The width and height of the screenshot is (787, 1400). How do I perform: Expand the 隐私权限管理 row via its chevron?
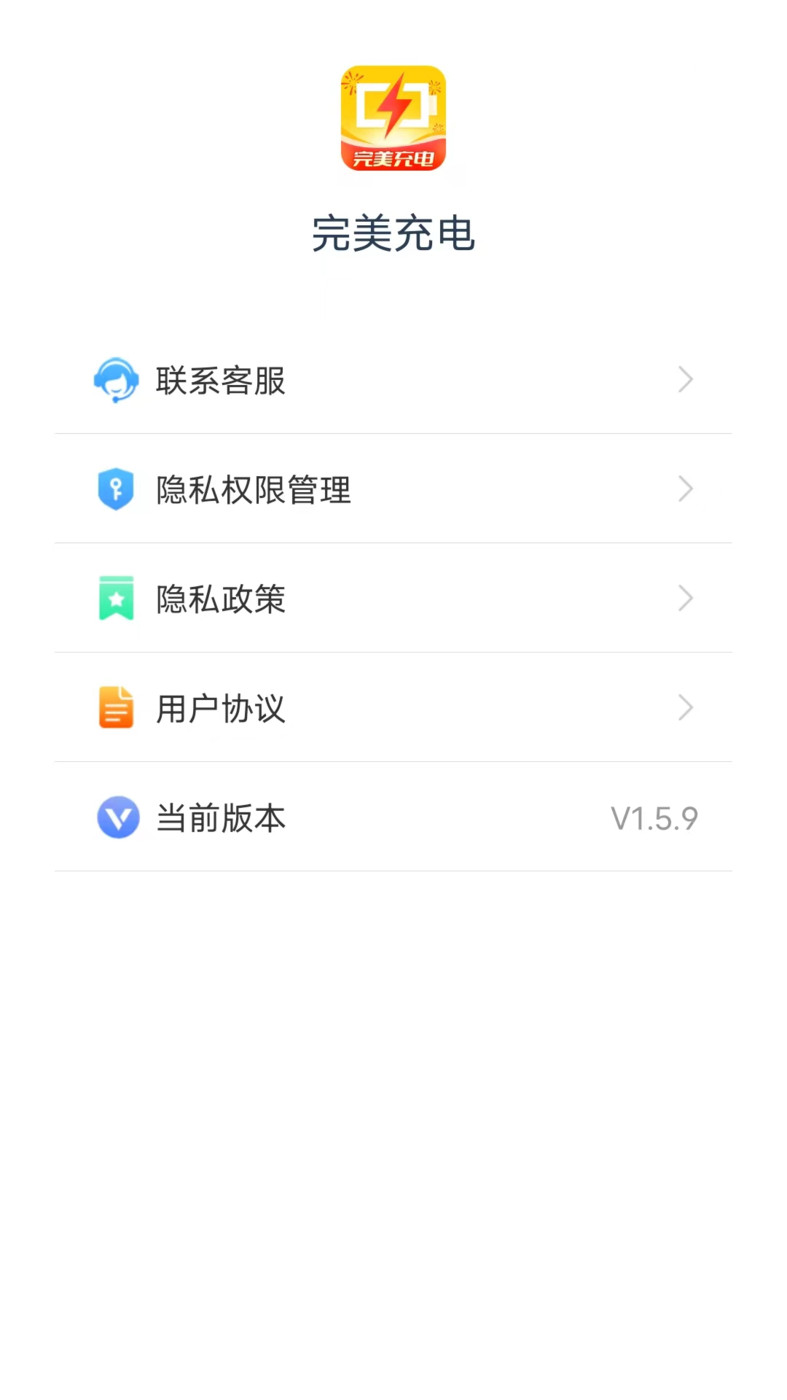click(685, 489)
